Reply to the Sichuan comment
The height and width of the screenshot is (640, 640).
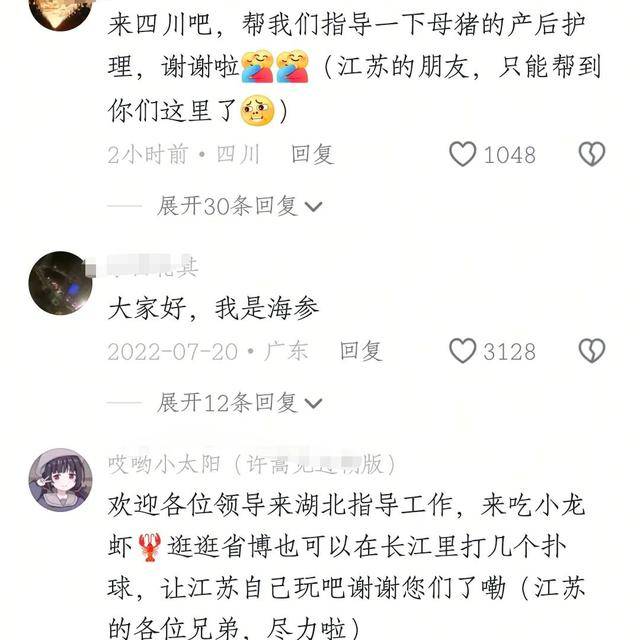pyautogui.click(x=312, y=154)
